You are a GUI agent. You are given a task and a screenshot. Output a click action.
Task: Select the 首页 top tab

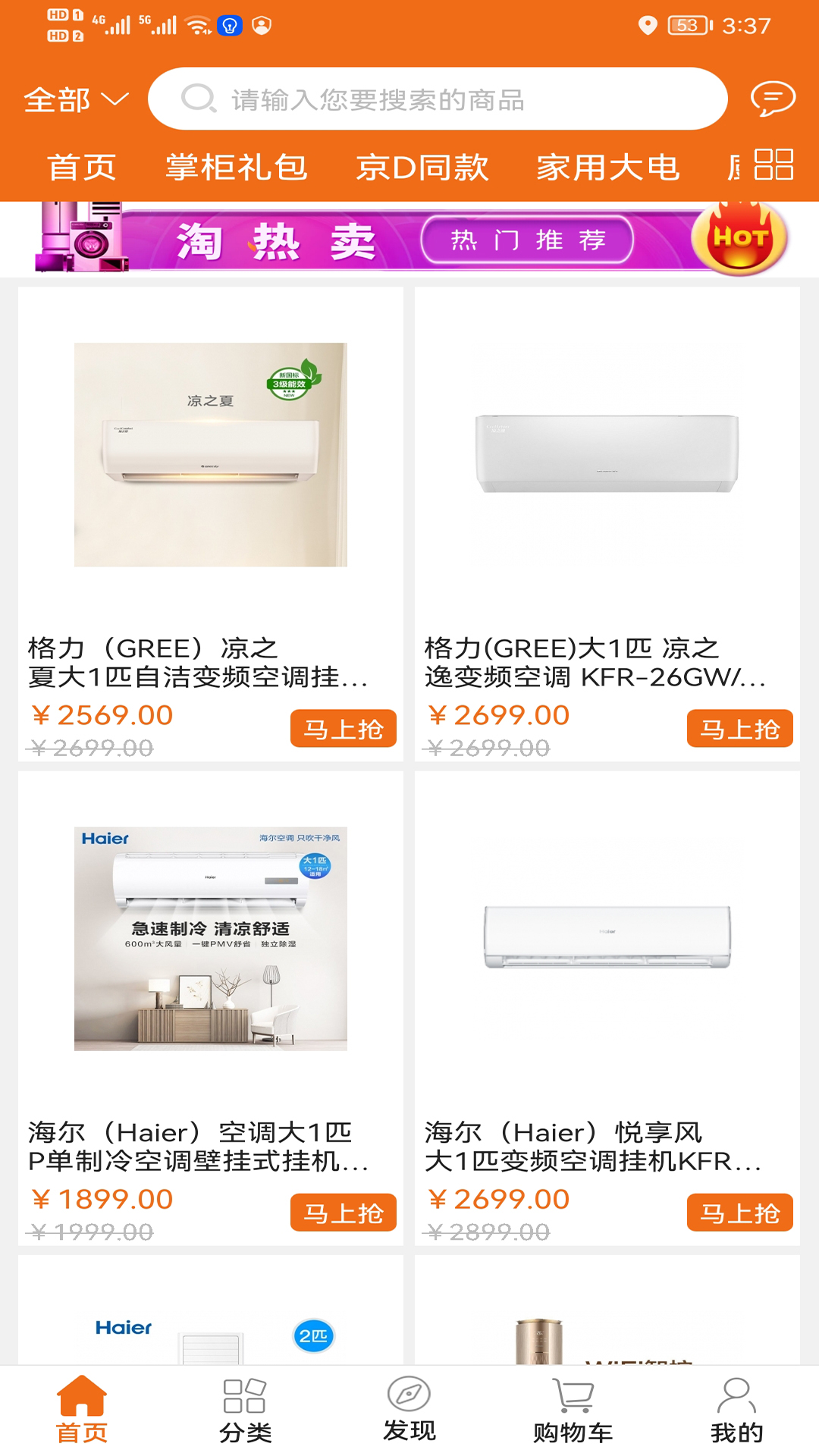82,167
